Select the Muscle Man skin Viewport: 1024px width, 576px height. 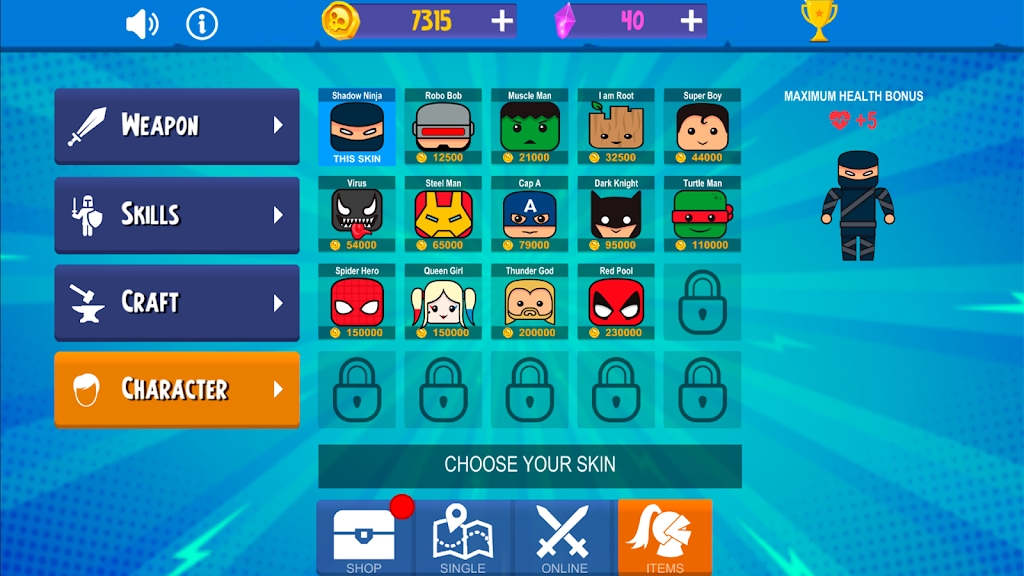point(529,127)
